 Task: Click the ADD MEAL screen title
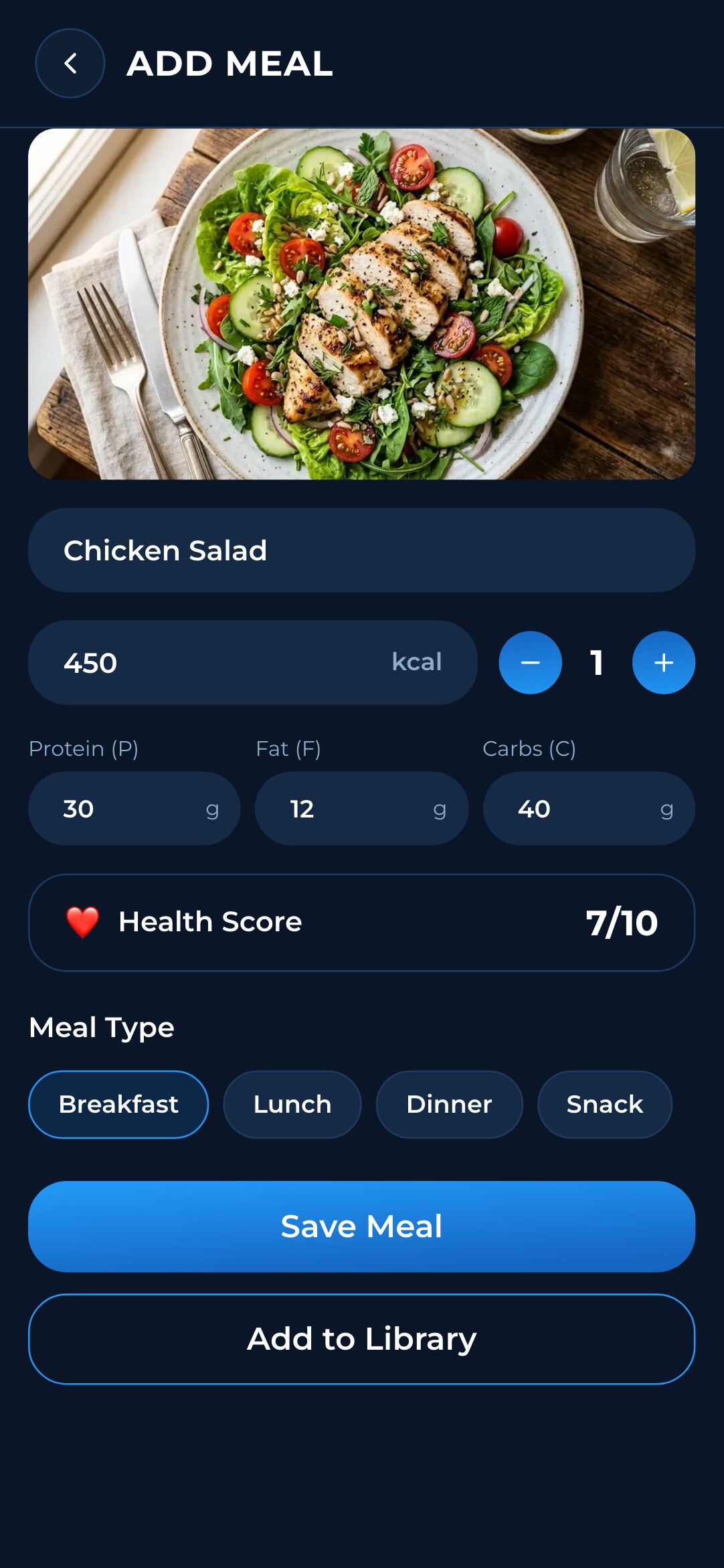(x=230, y=64)
